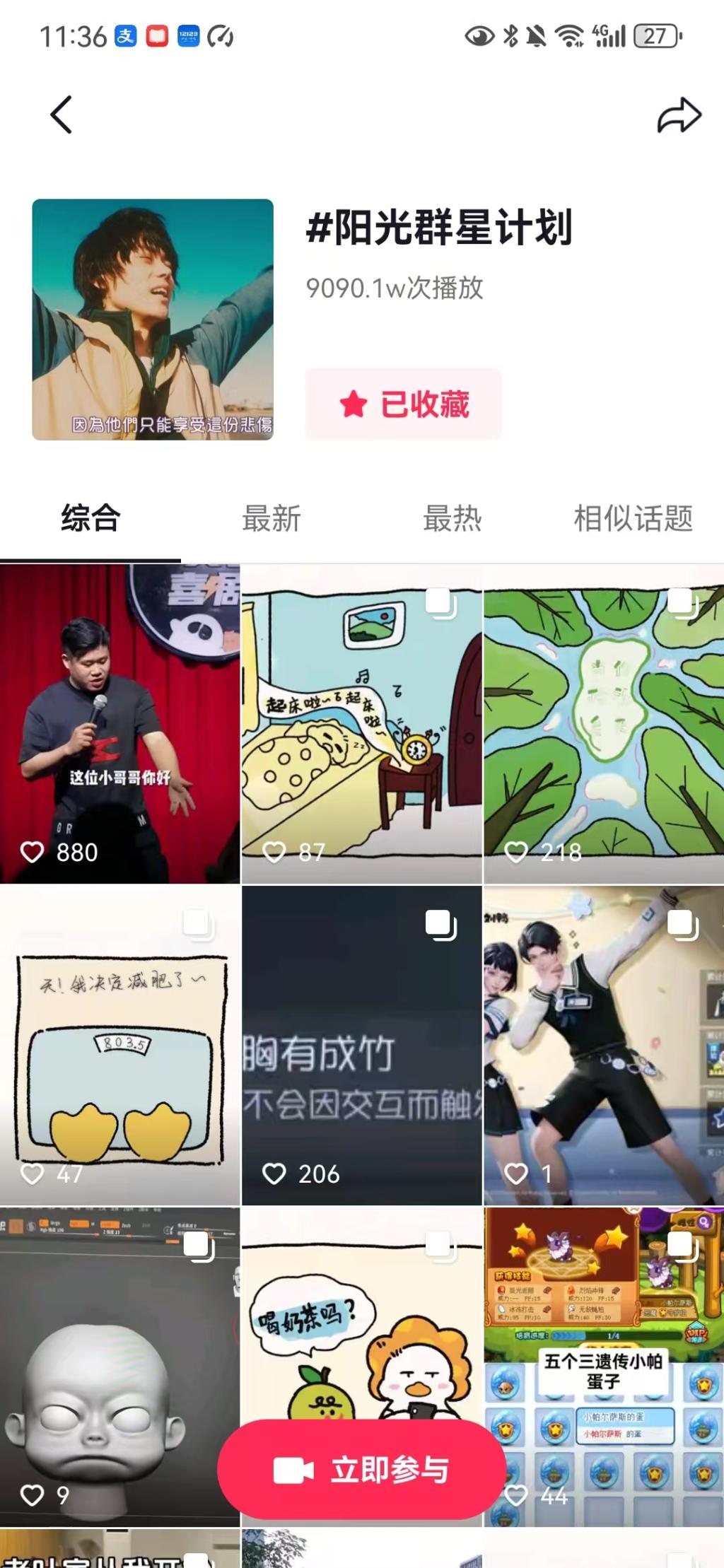724x1568 pixels.
Task: Open the 起床啦 alarm clock cartoon post
Action: (x=361, y=724)
